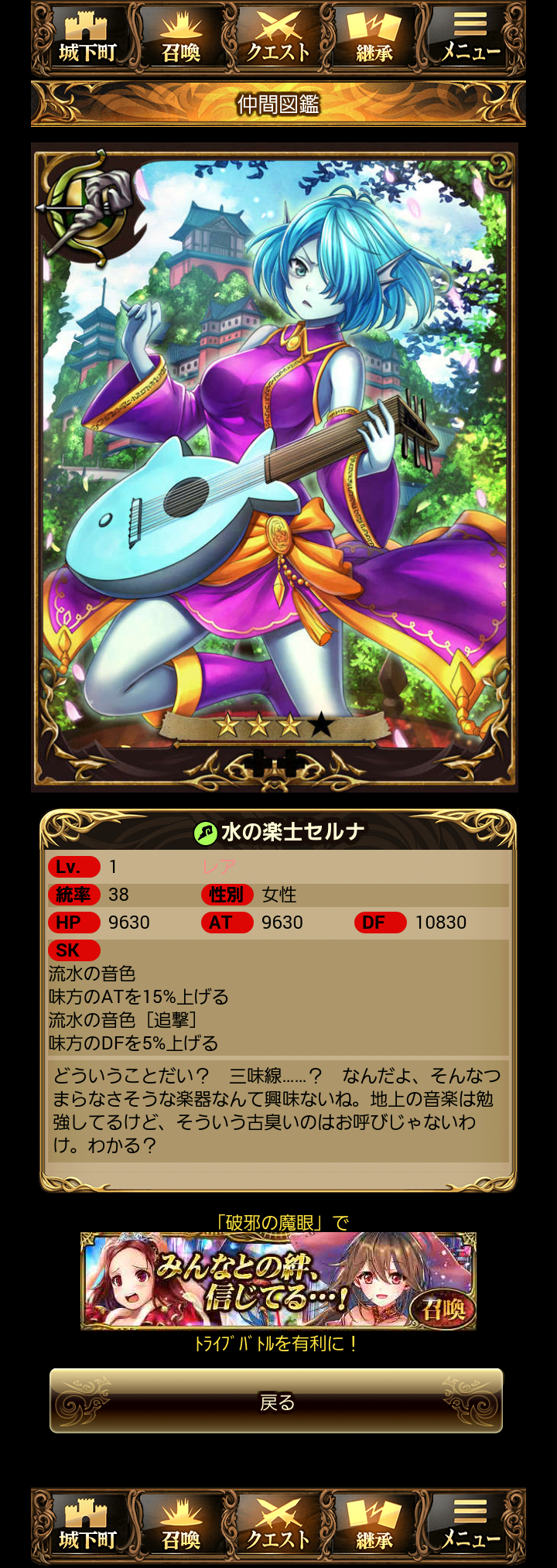Screen dimensions: 557x1568
Task: Open the メニュー button at bottom
Action: click(470, 1525)
